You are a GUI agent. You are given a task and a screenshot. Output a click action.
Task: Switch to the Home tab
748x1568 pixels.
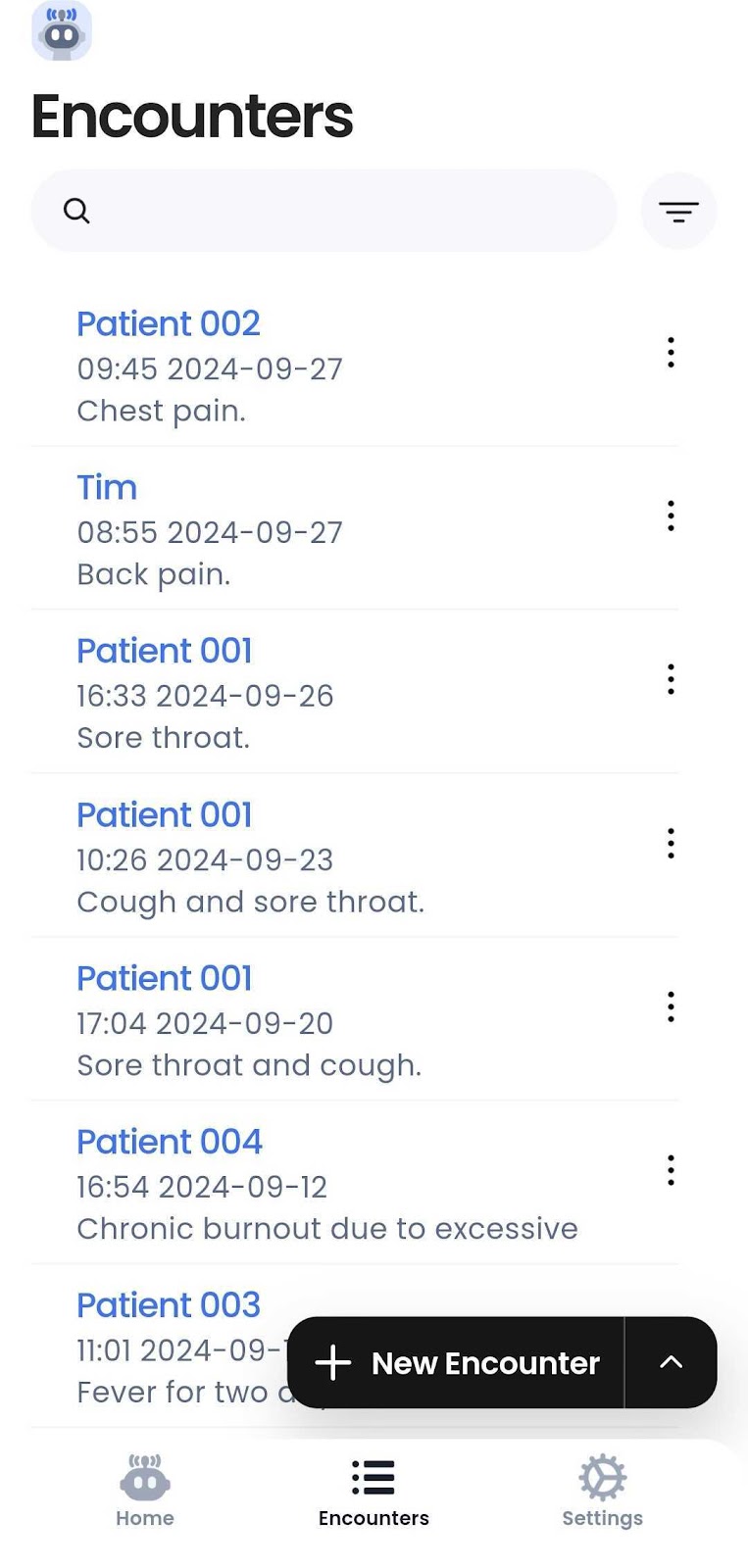(145, 1492)
